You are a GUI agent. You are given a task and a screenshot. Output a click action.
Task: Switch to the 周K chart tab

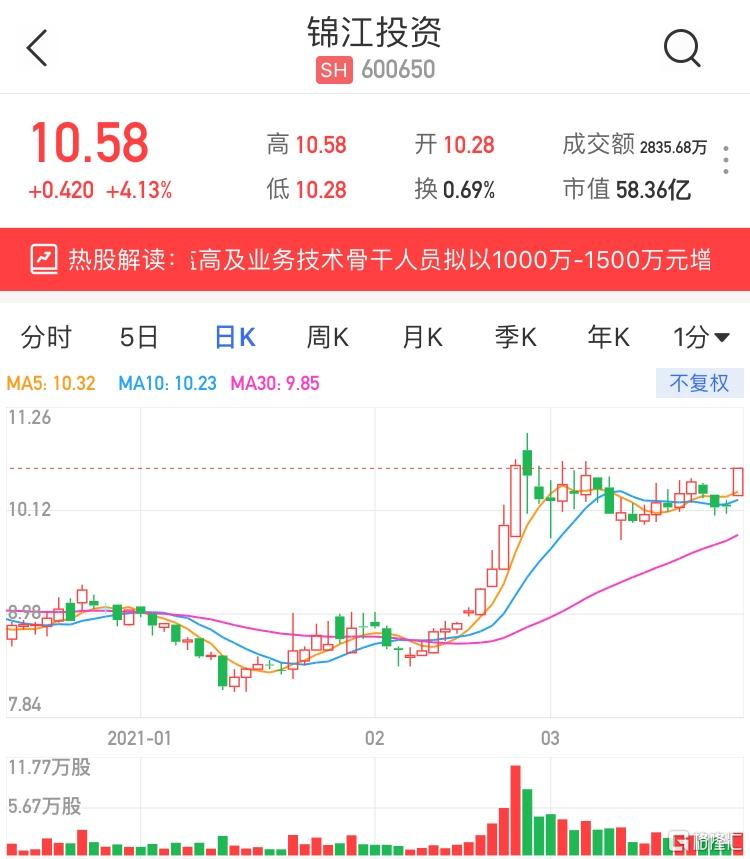327,338
